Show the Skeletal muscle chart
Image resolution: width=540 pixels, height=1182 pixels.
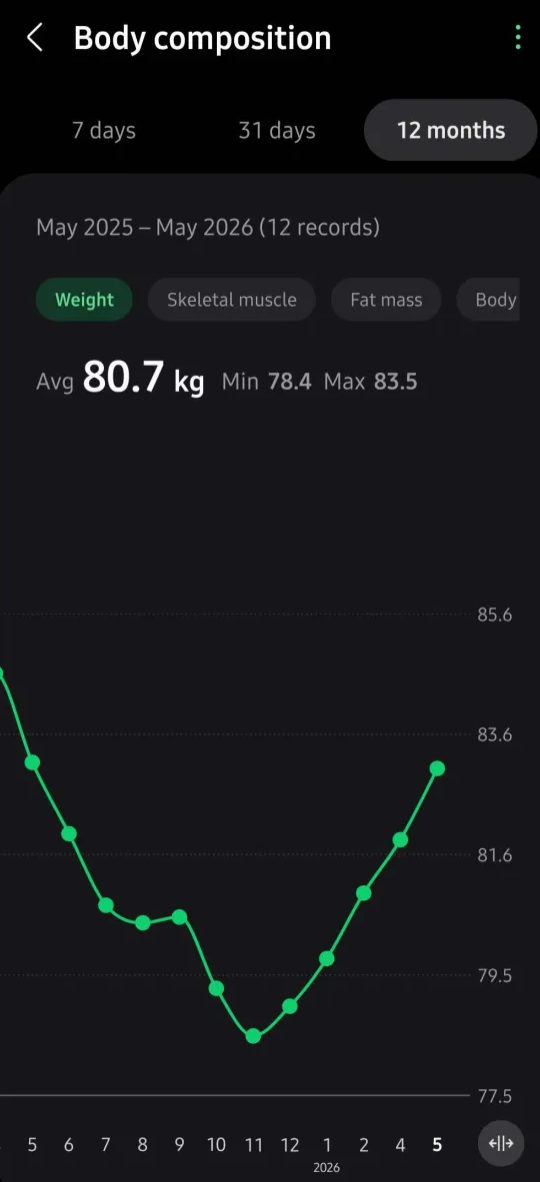(232, 300)
